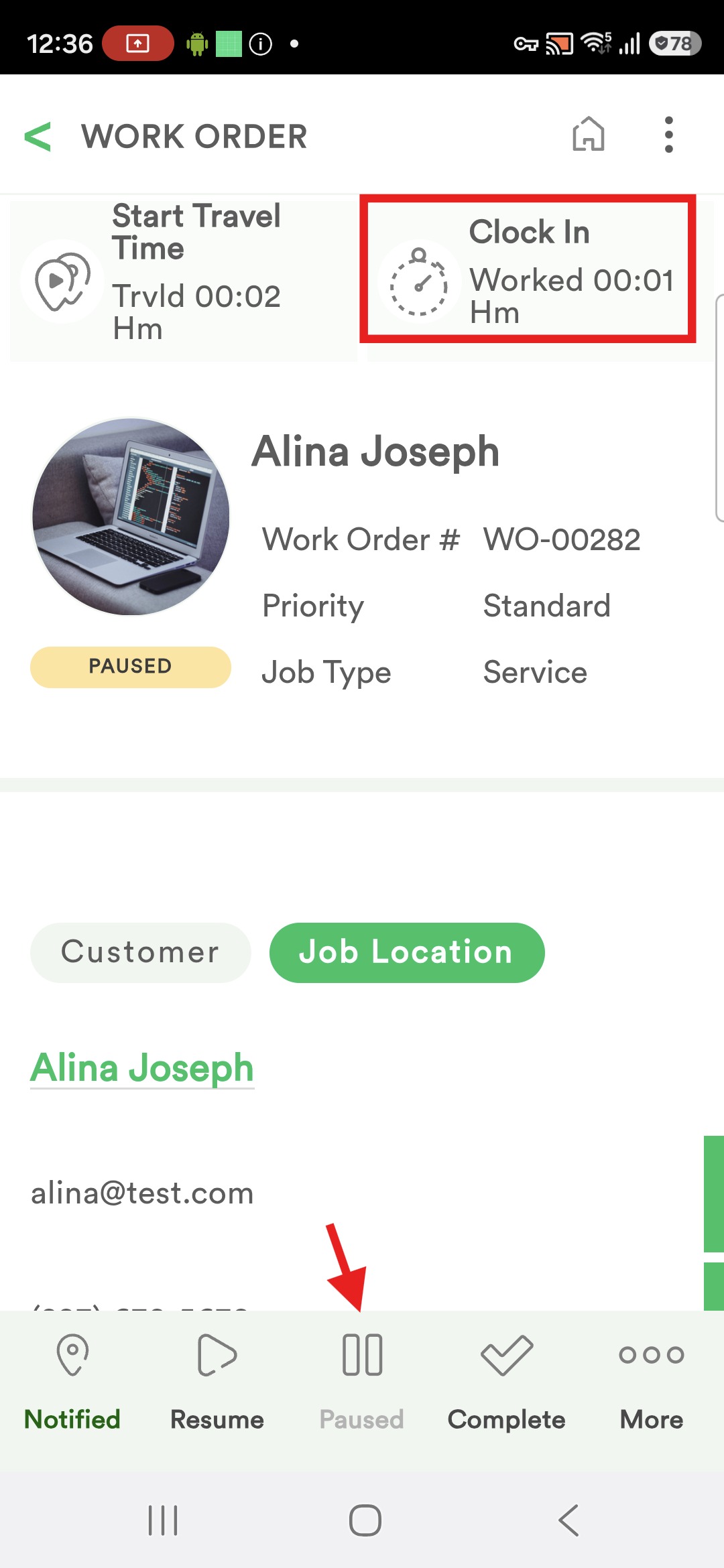Tap the Paused status button

[362, 1380]
